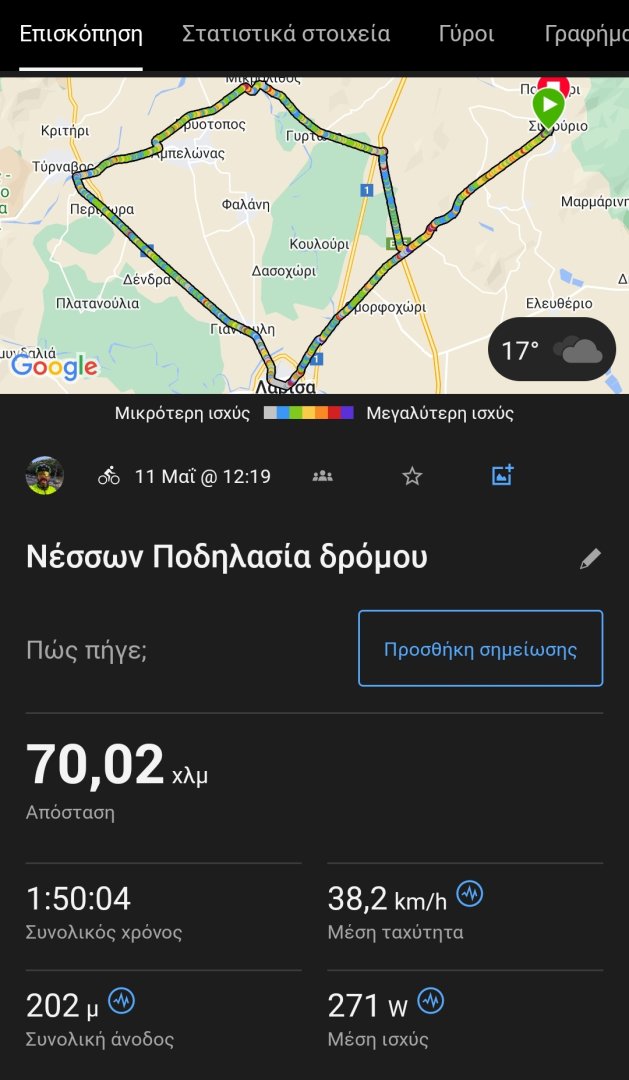This screenshot has height=1080, width=629.
Task: Open info icon next to Συνολική άνοδος
Action: click(x=121, y=1000)
